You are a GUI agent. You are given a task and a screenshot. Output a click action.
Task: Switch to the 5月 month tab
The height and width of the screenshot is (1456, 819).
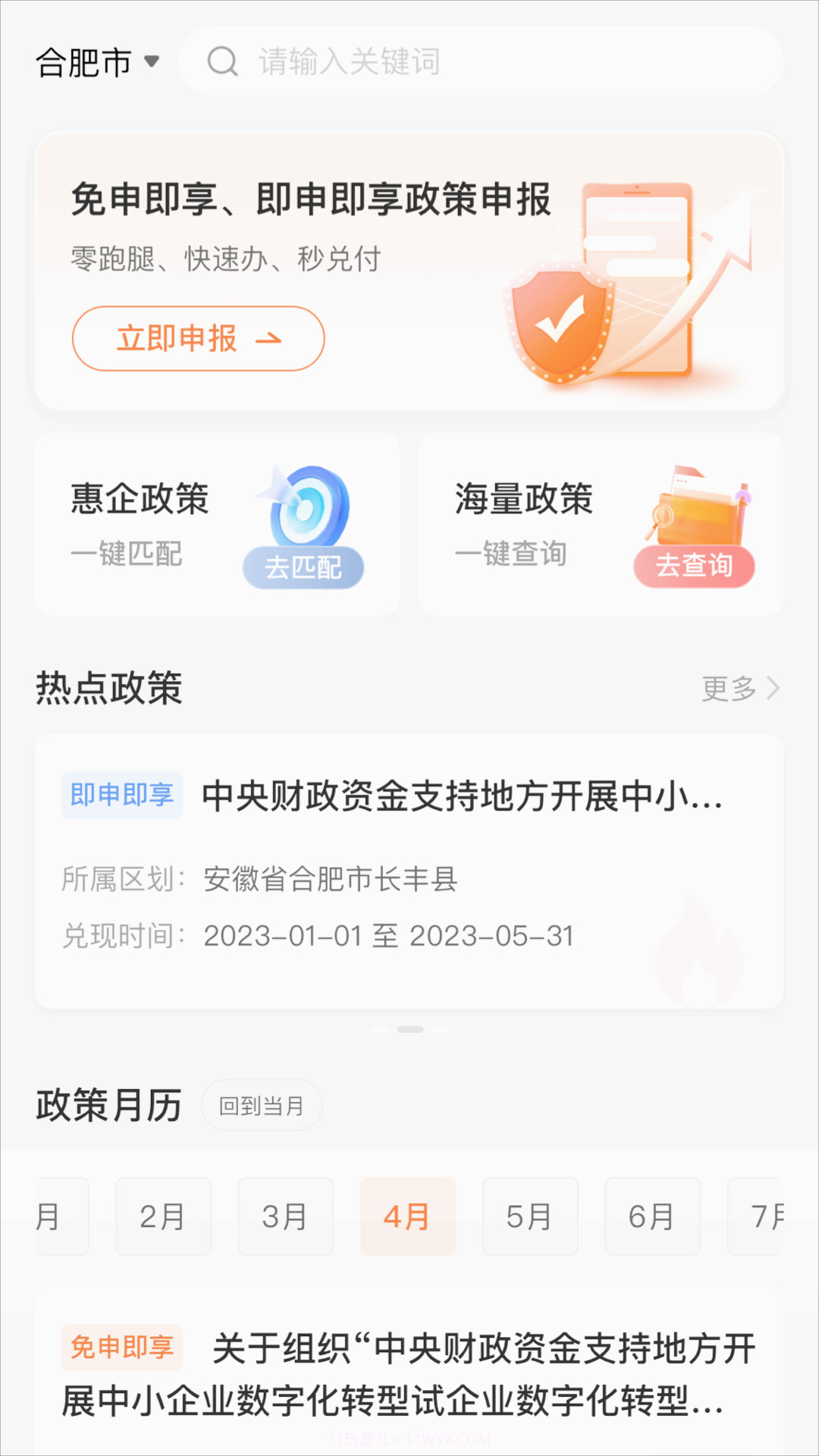(530, 1216)
